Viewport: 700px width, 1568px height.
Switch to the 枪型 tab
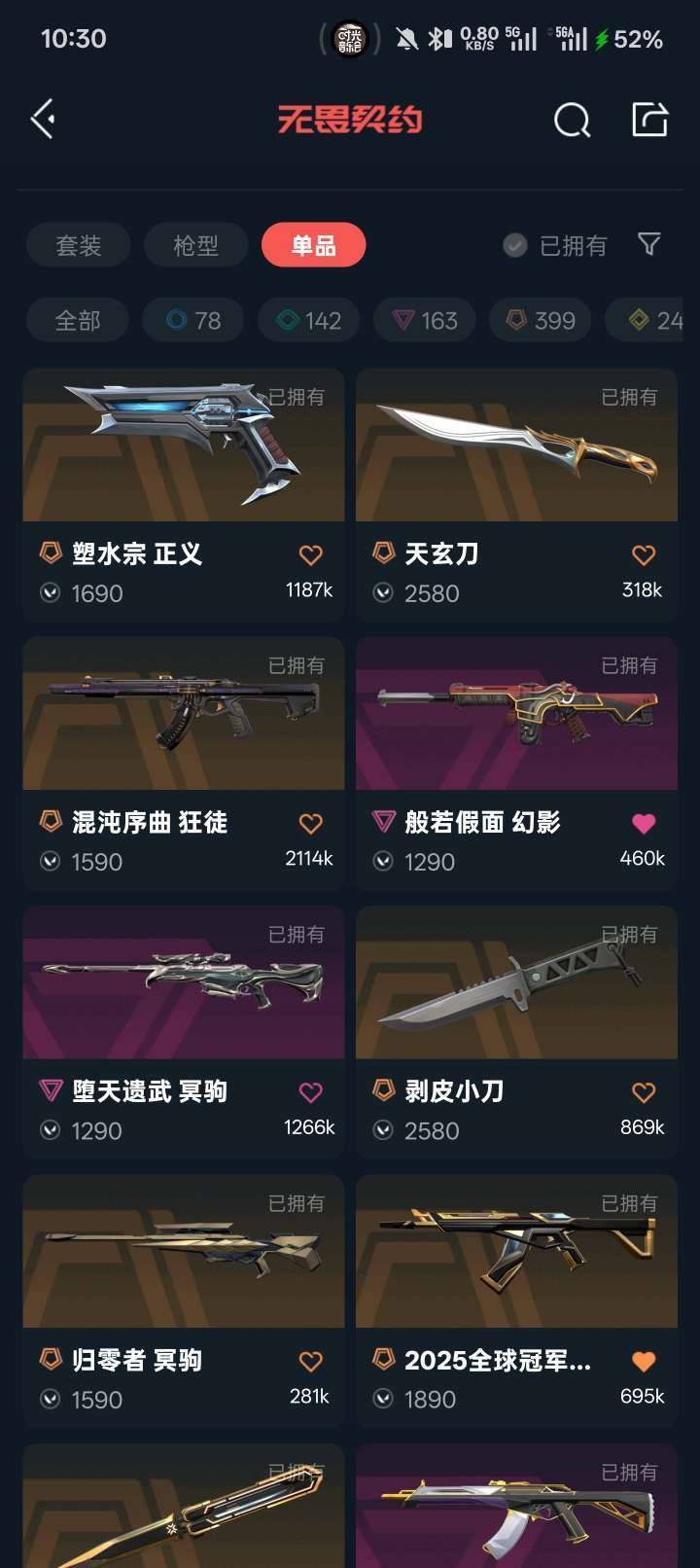pyautogui.click(x=195, y=245)
